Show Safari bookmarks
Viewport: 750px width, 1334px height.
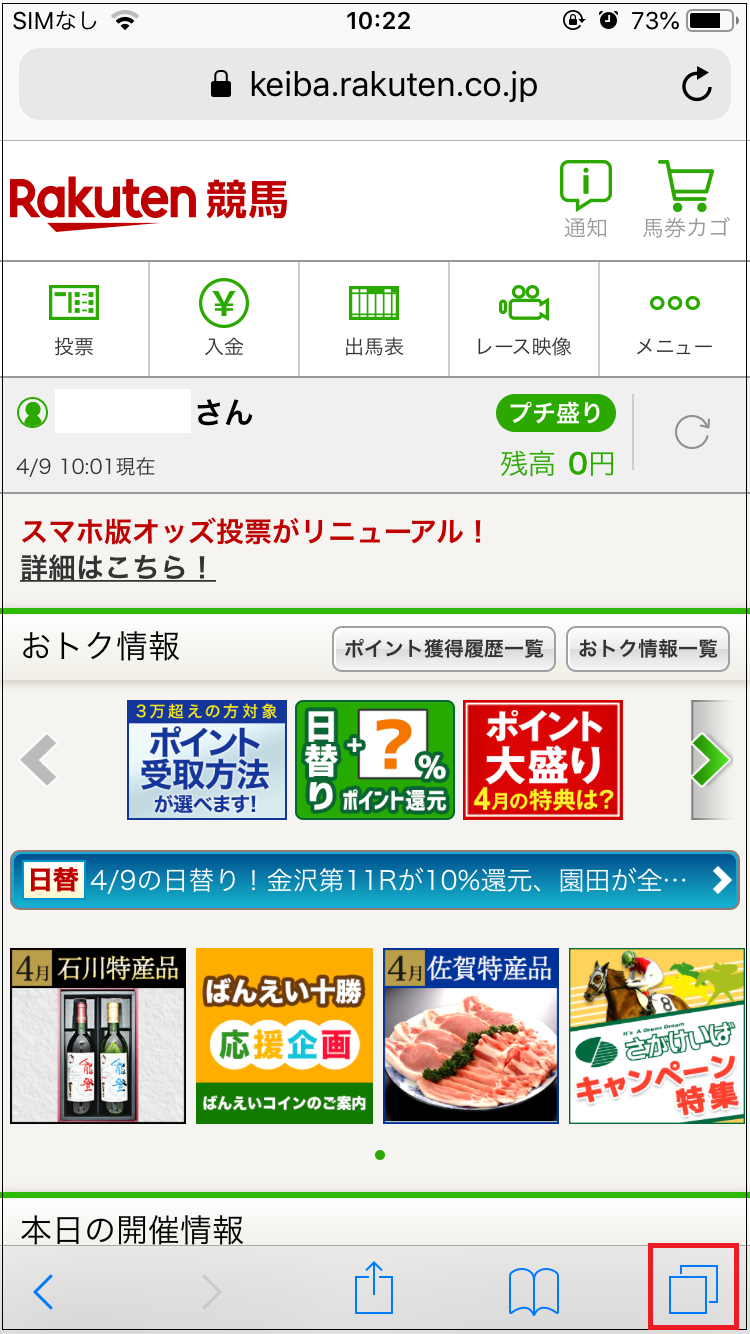pos(533,1291)
